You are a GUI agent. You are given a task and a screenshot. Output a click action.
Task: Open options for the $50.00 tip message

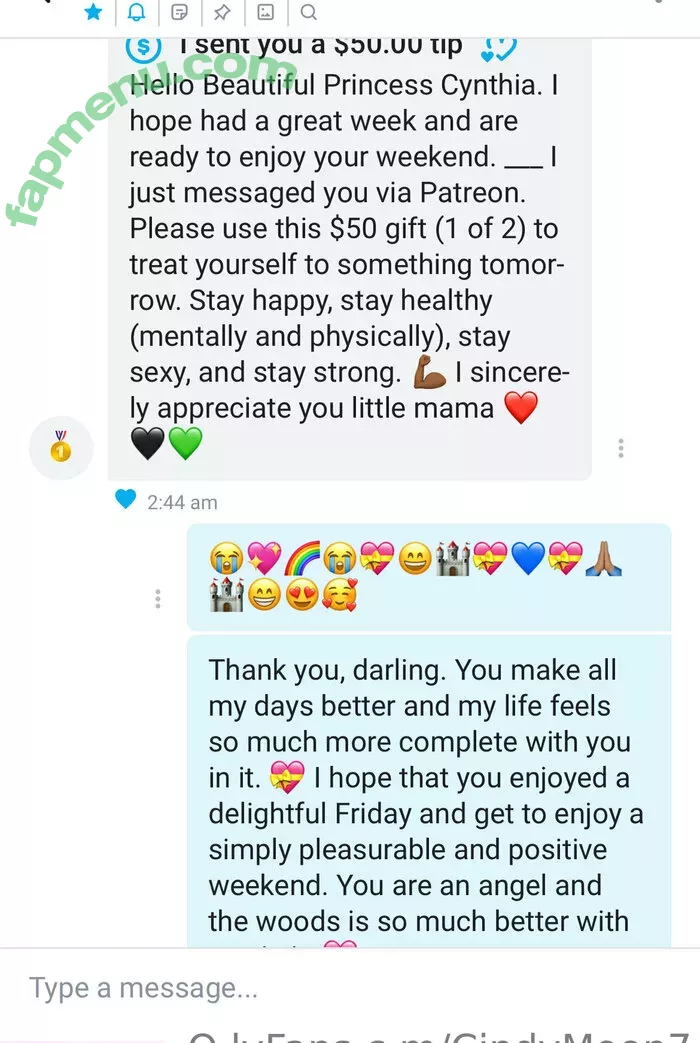pos(621,448)
